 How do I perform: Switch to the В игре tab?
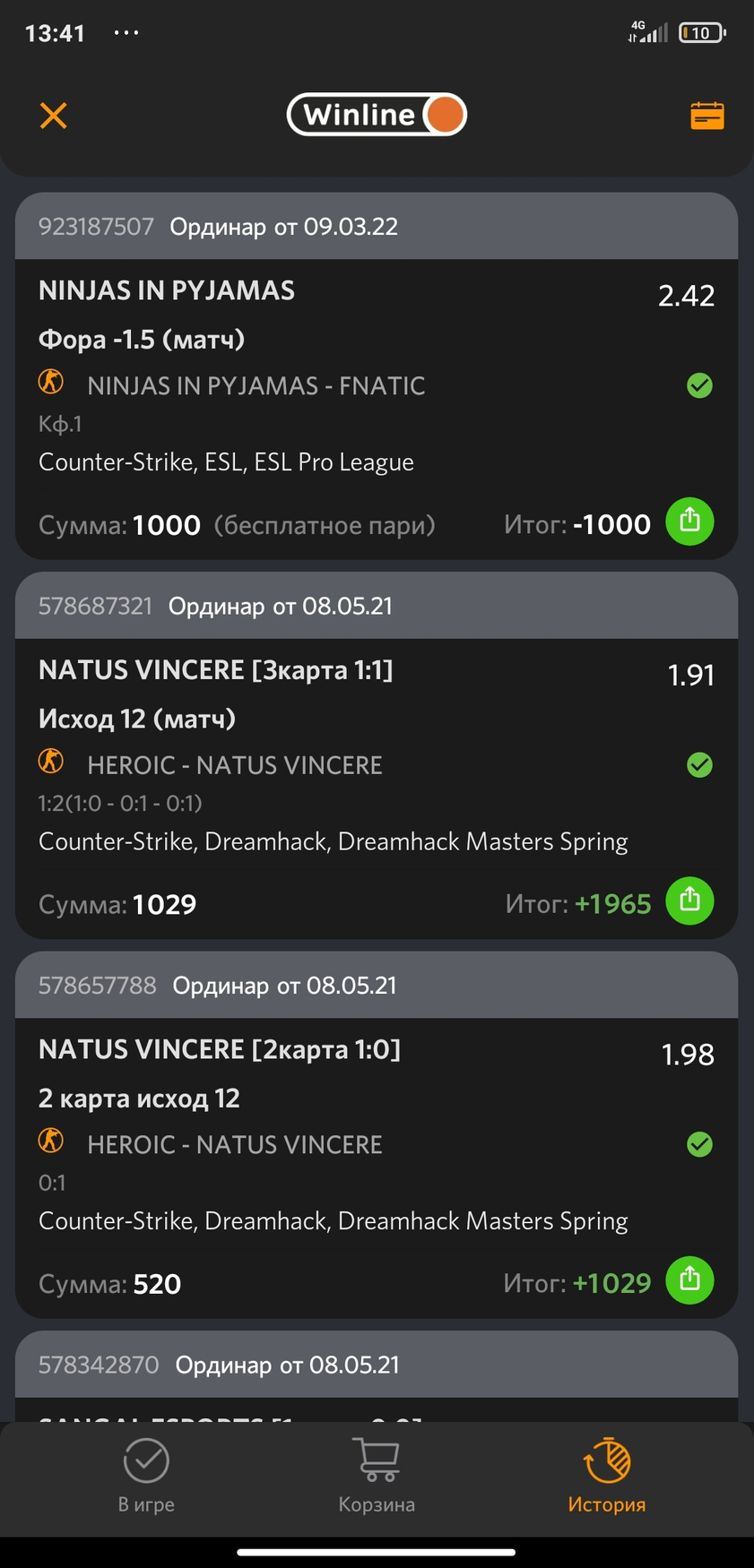click(x=146, y=1476)
